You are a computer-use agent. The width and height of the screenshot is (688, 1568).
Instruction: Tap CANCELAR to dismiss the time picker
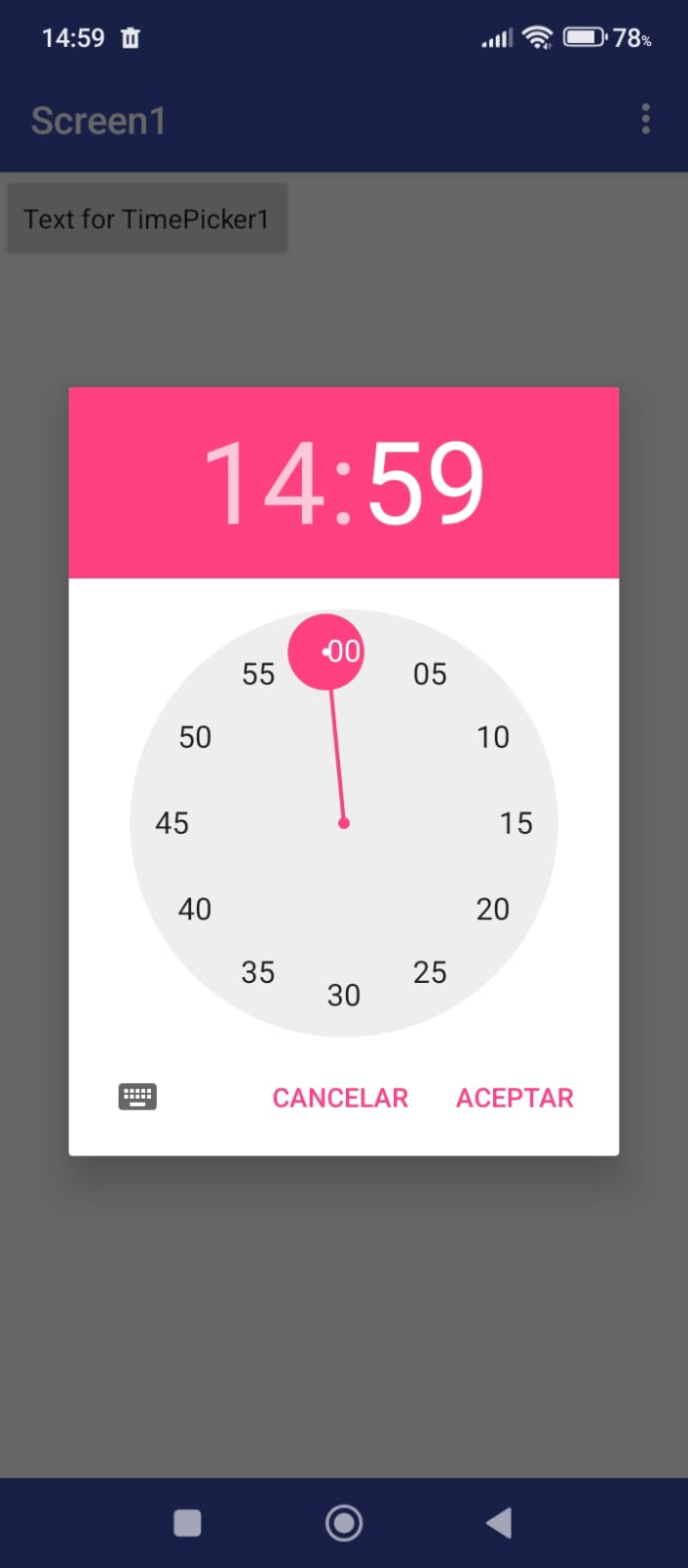point(340,1098)
